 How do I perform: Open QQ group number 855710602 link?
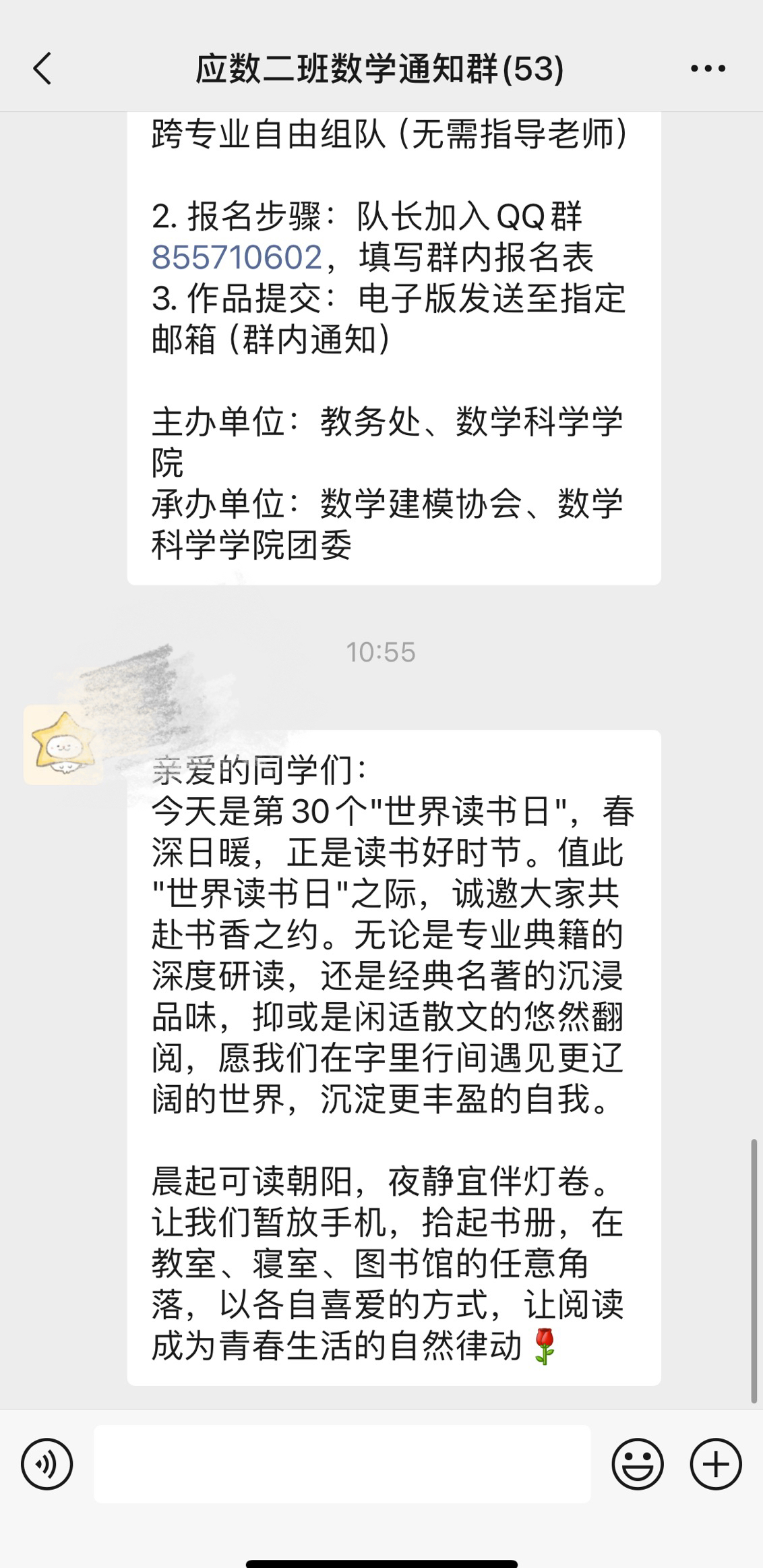pos(237,258)
